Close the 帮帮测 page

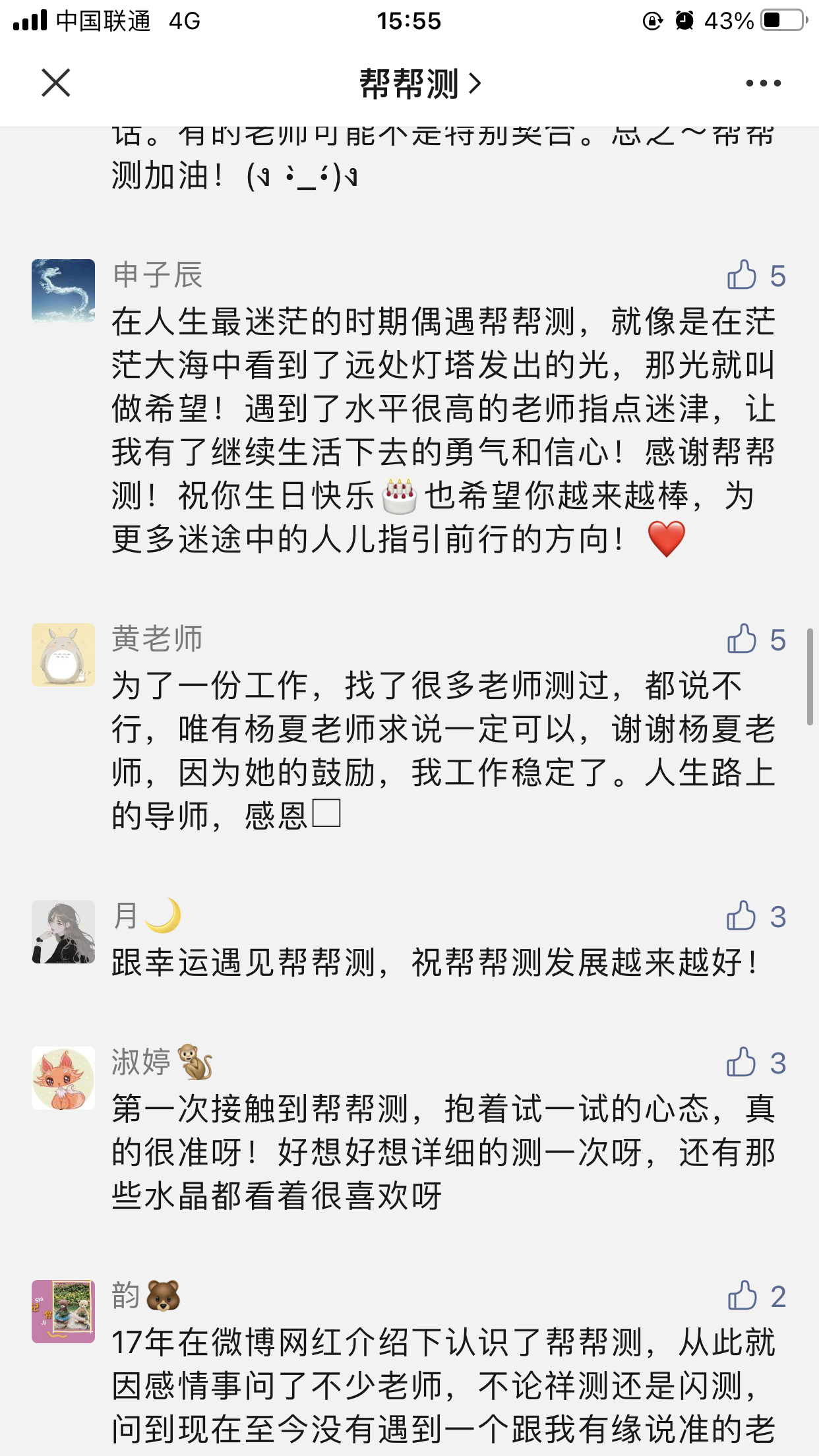pos(56,83)
